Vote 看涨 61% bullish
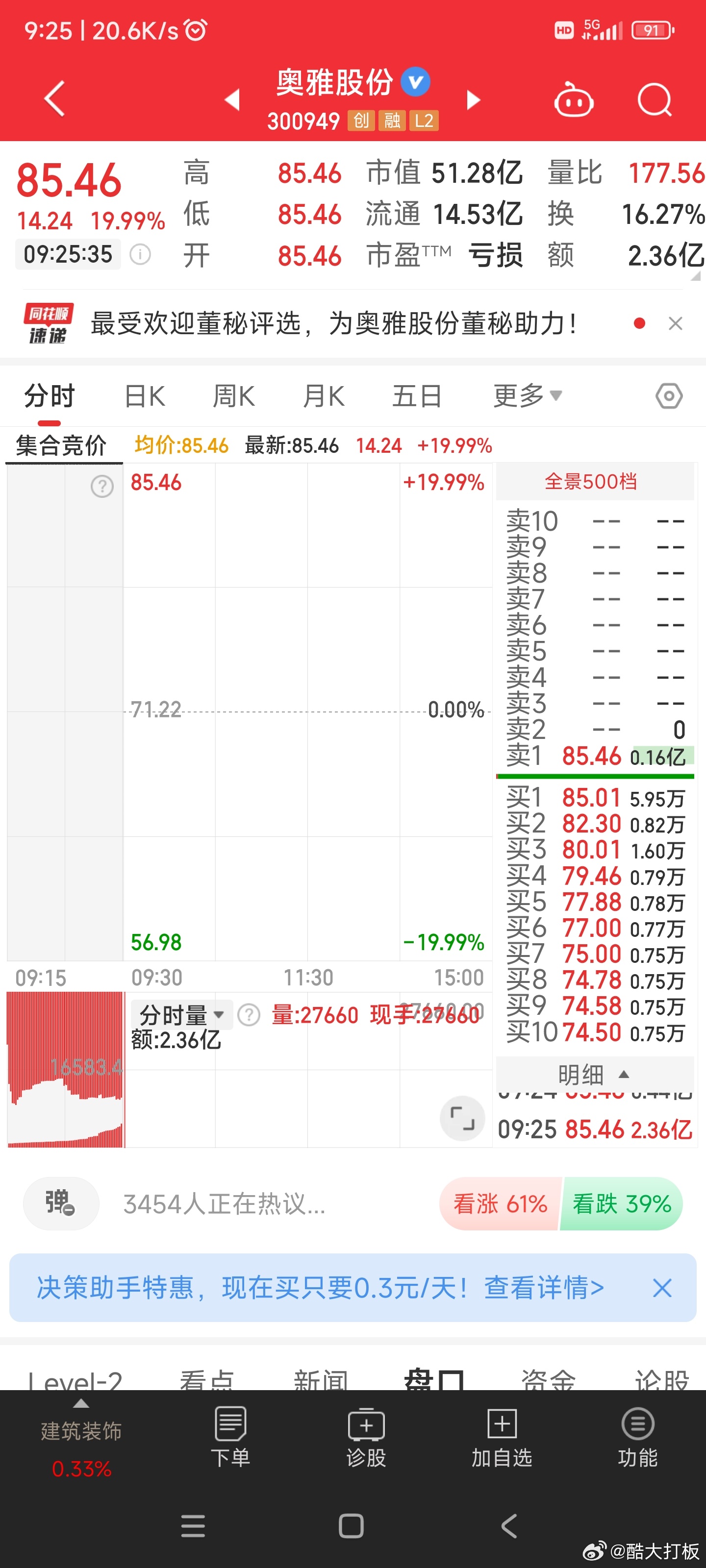 click(500, 1204)
